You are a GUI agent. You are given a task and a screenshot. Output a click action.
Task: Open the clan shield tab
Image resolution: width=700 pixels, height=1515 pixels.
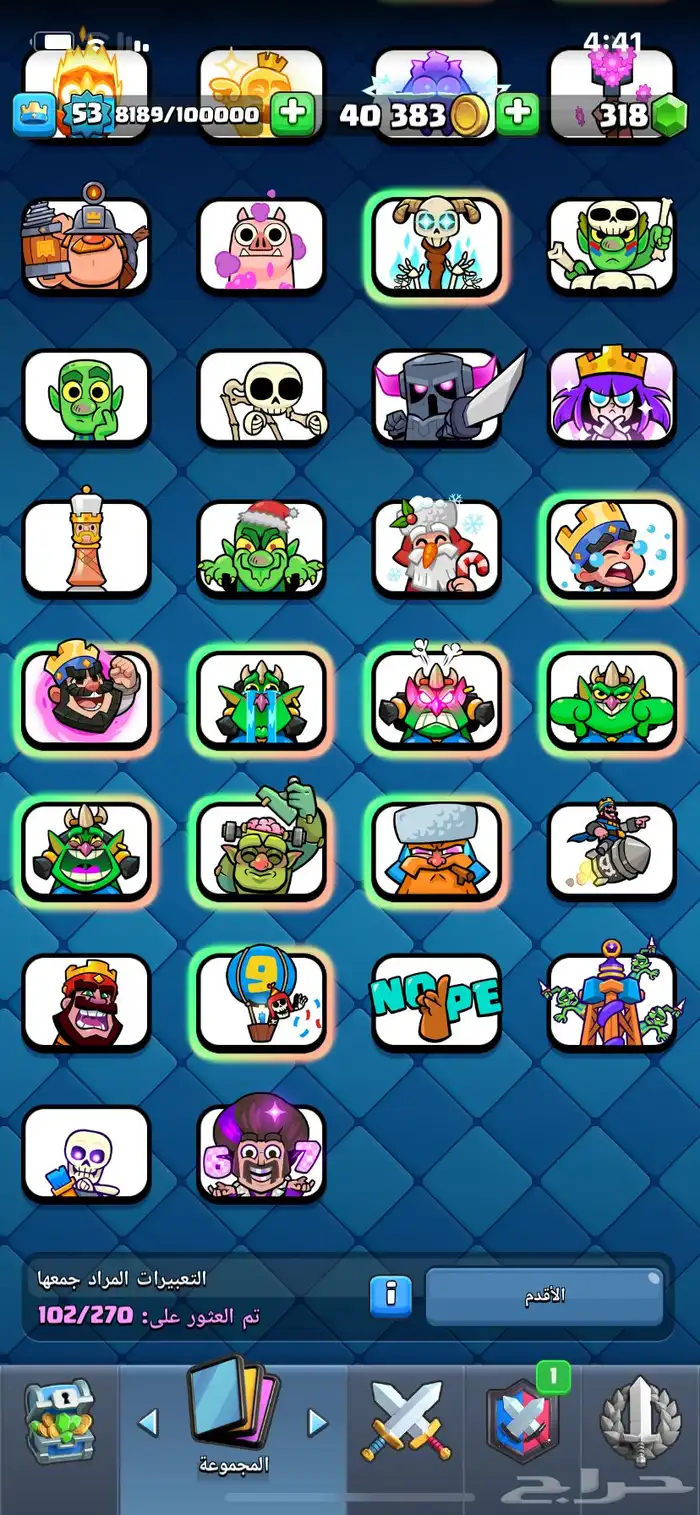[x=522, y=1420]
